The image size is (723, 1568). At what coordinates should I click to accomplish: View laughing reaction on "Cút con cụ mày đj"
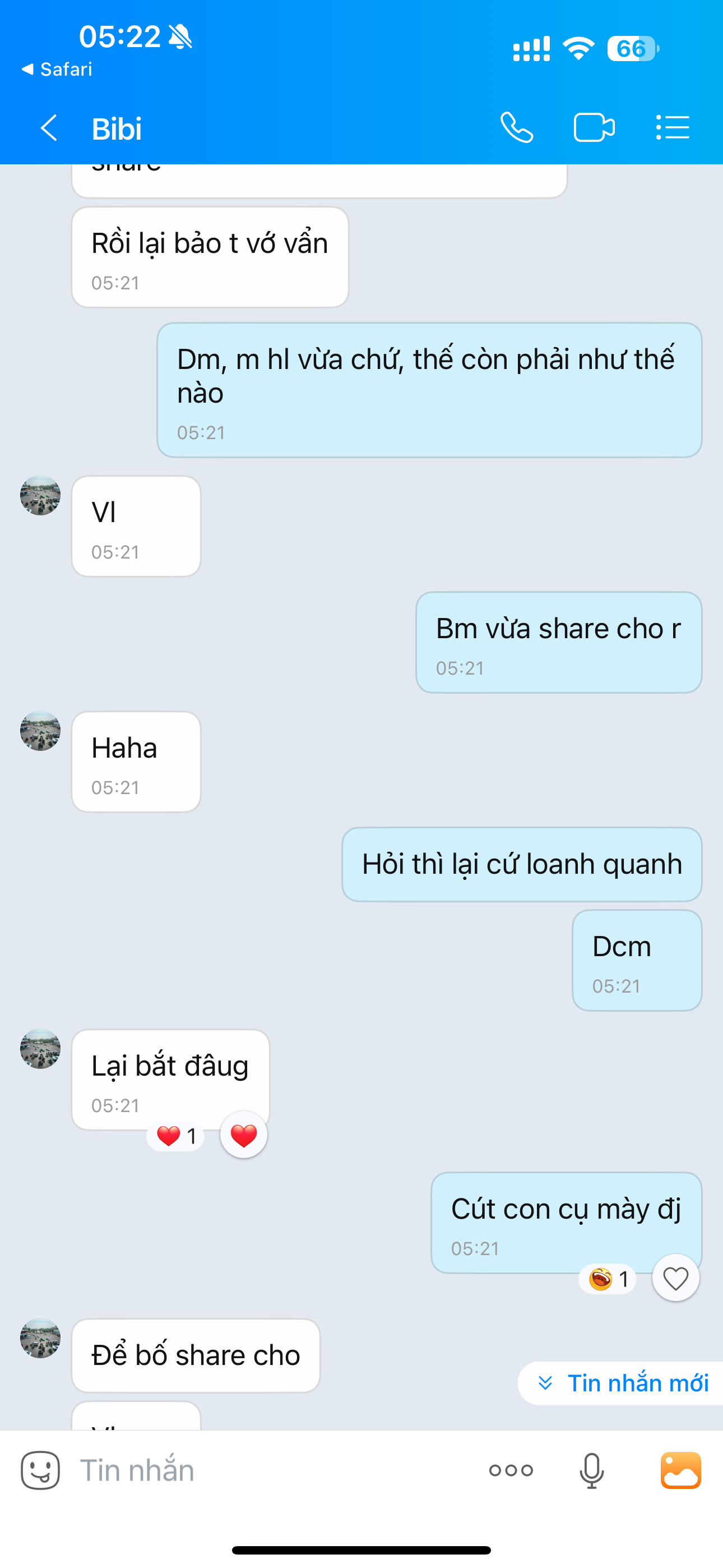(608, 1279)
